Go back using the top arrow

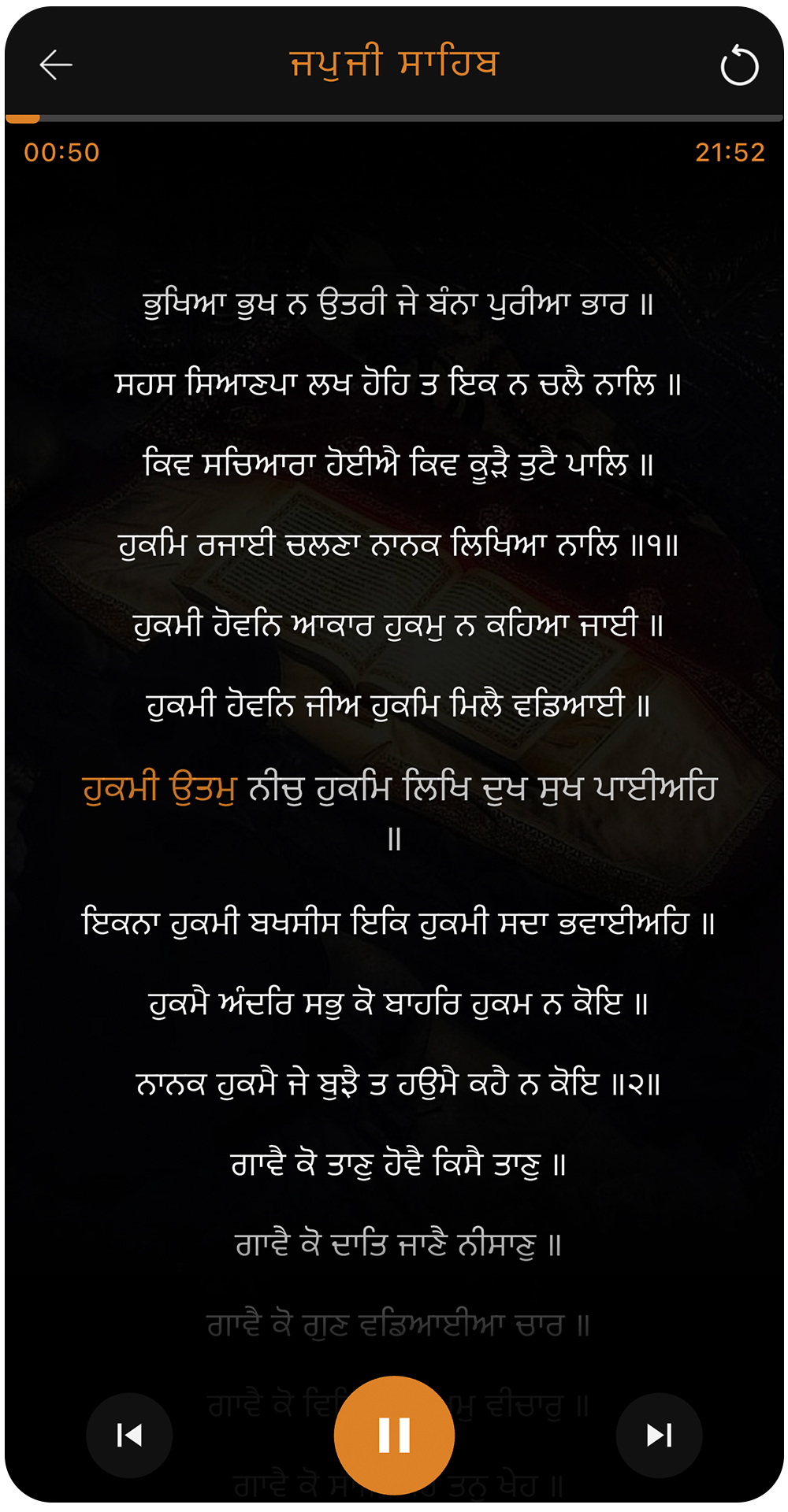point(56,65)
